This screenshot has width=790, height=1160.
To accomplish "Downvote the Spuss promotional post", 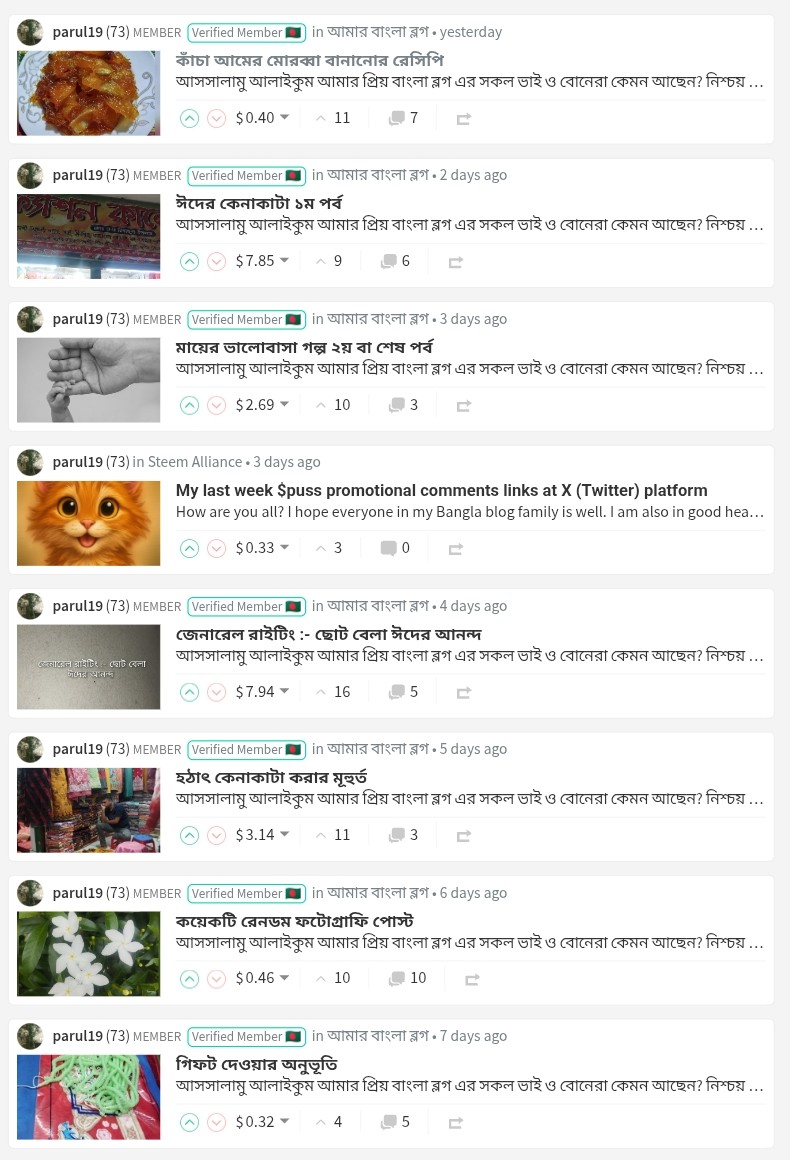I will click(216, 549).
